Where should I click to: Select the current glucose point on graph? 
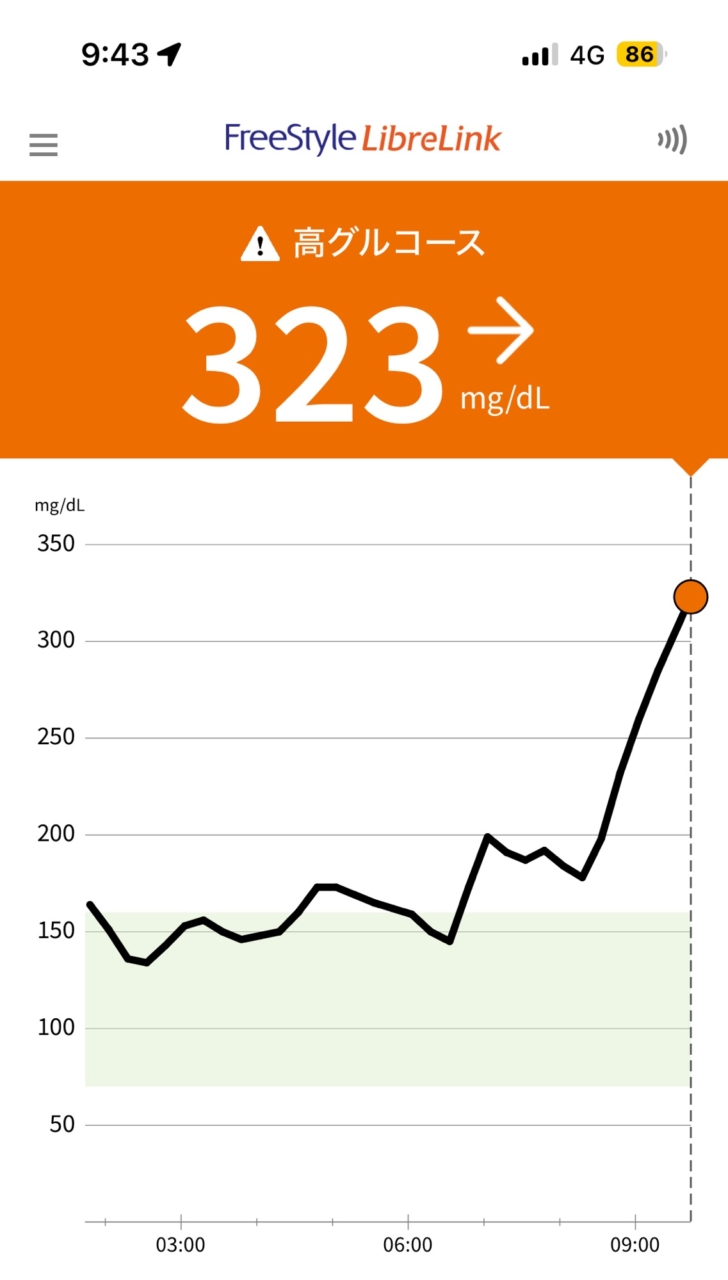pyautogui.click(x=690, y=597)
